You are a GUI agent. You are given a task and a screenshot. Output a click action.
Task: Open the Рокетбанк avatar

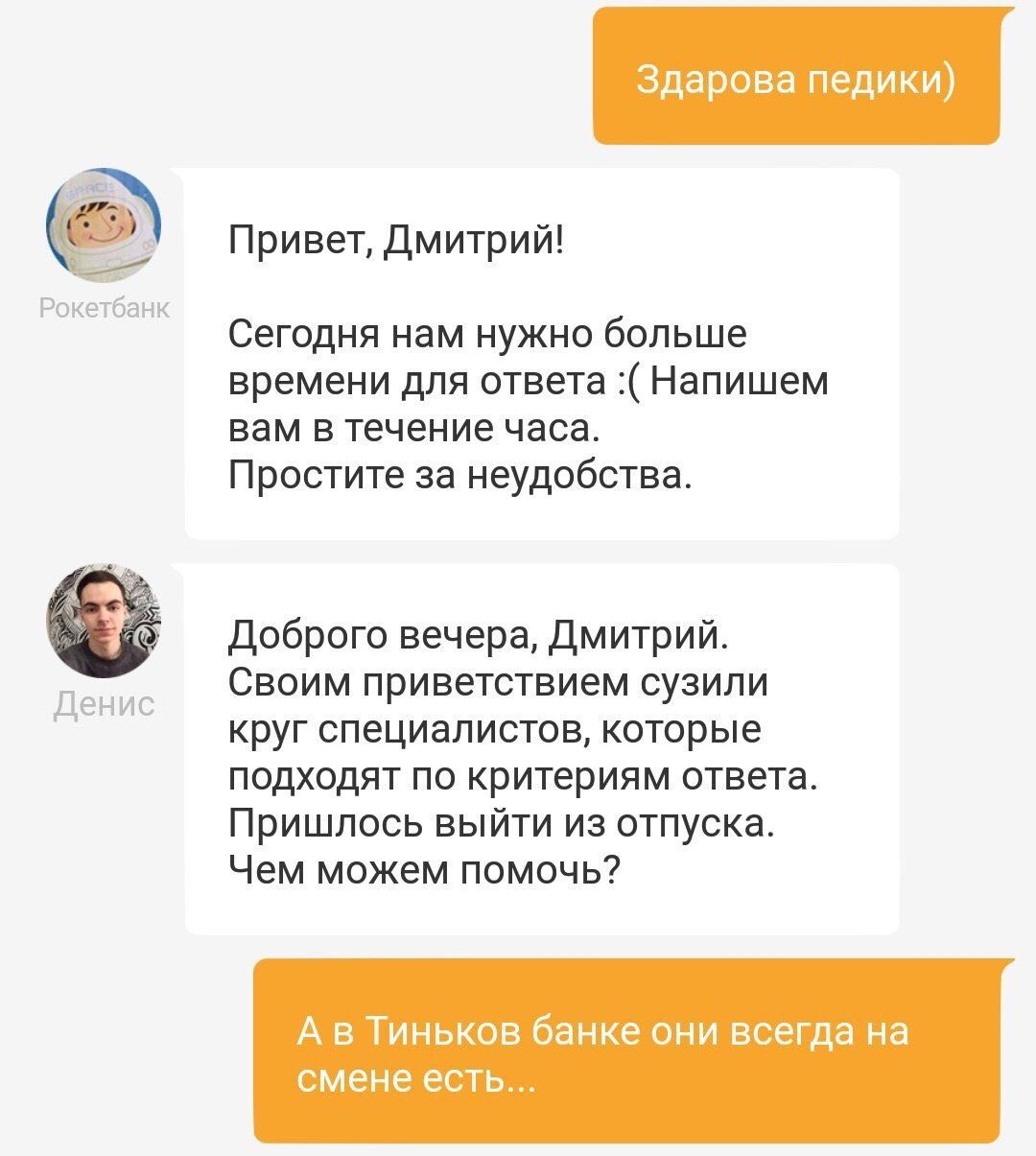pyautogui.click(x=104, y=227)
